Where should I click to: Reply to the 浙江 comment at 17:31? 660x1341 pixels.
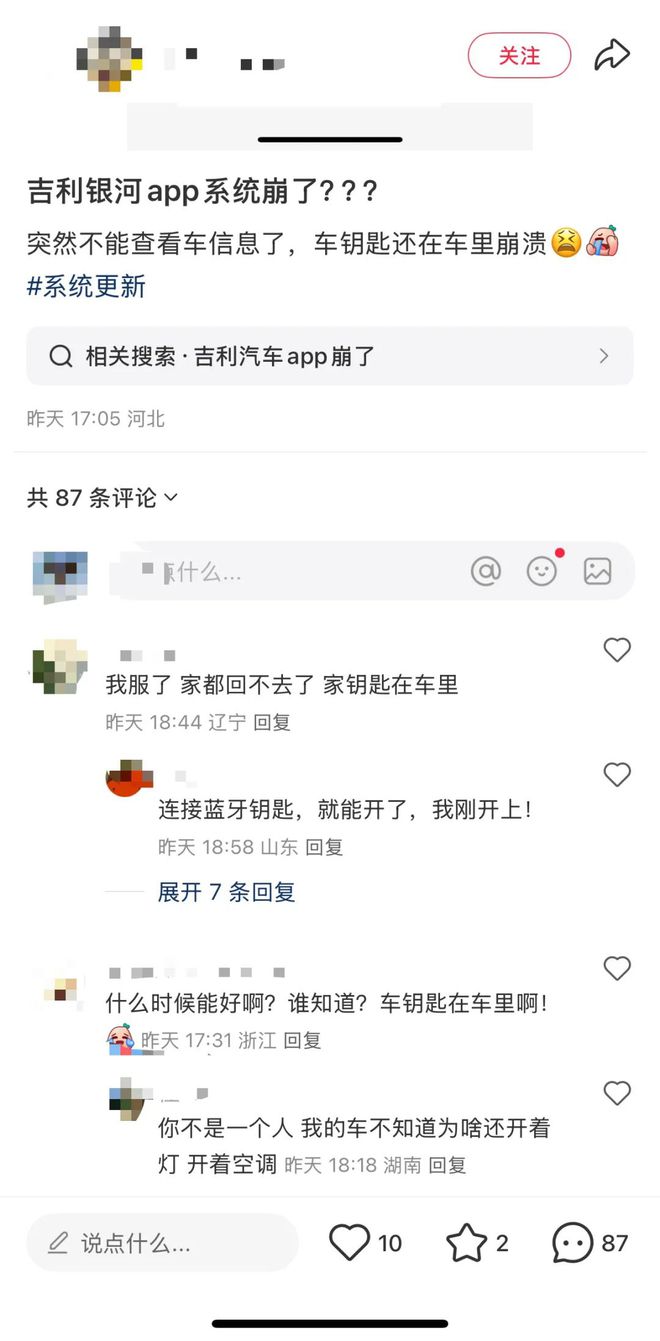tap(302, 1040)
